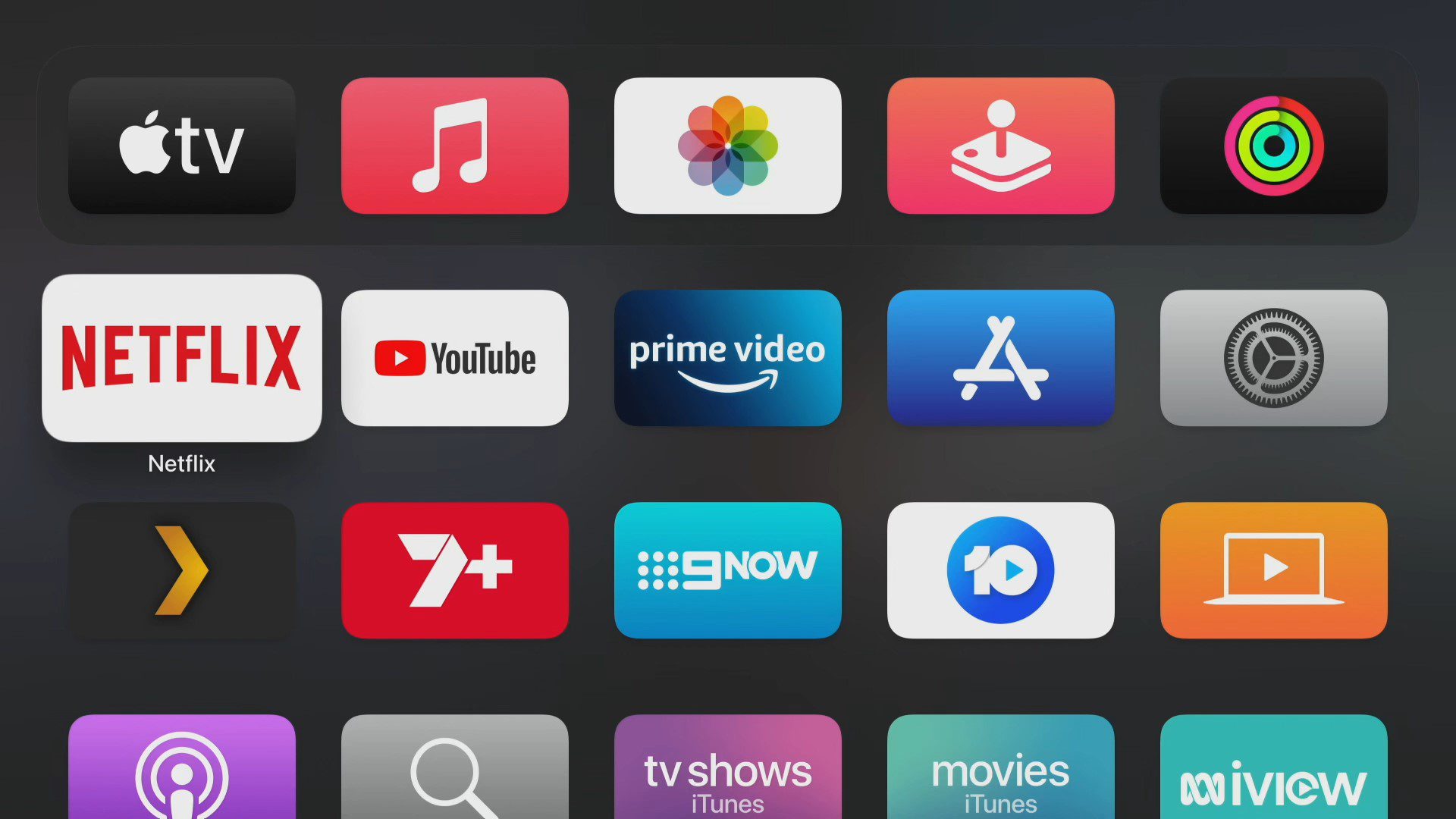1456x819 pixels.
Task: Launch YouTube
Action: pos(455,358)
